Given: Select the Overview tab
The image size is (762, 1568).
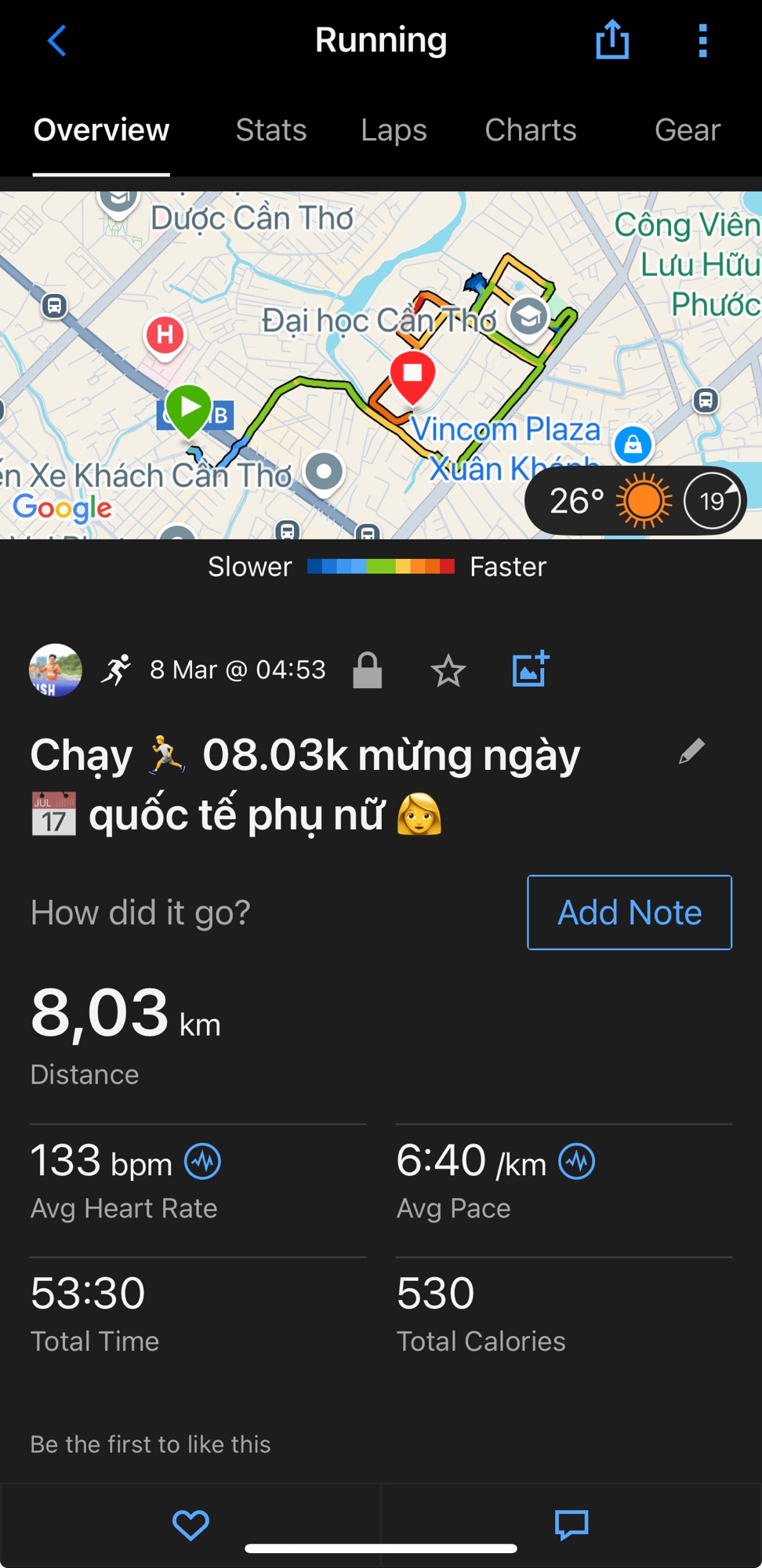Looking at the screenshot, I should click(101, 130).
